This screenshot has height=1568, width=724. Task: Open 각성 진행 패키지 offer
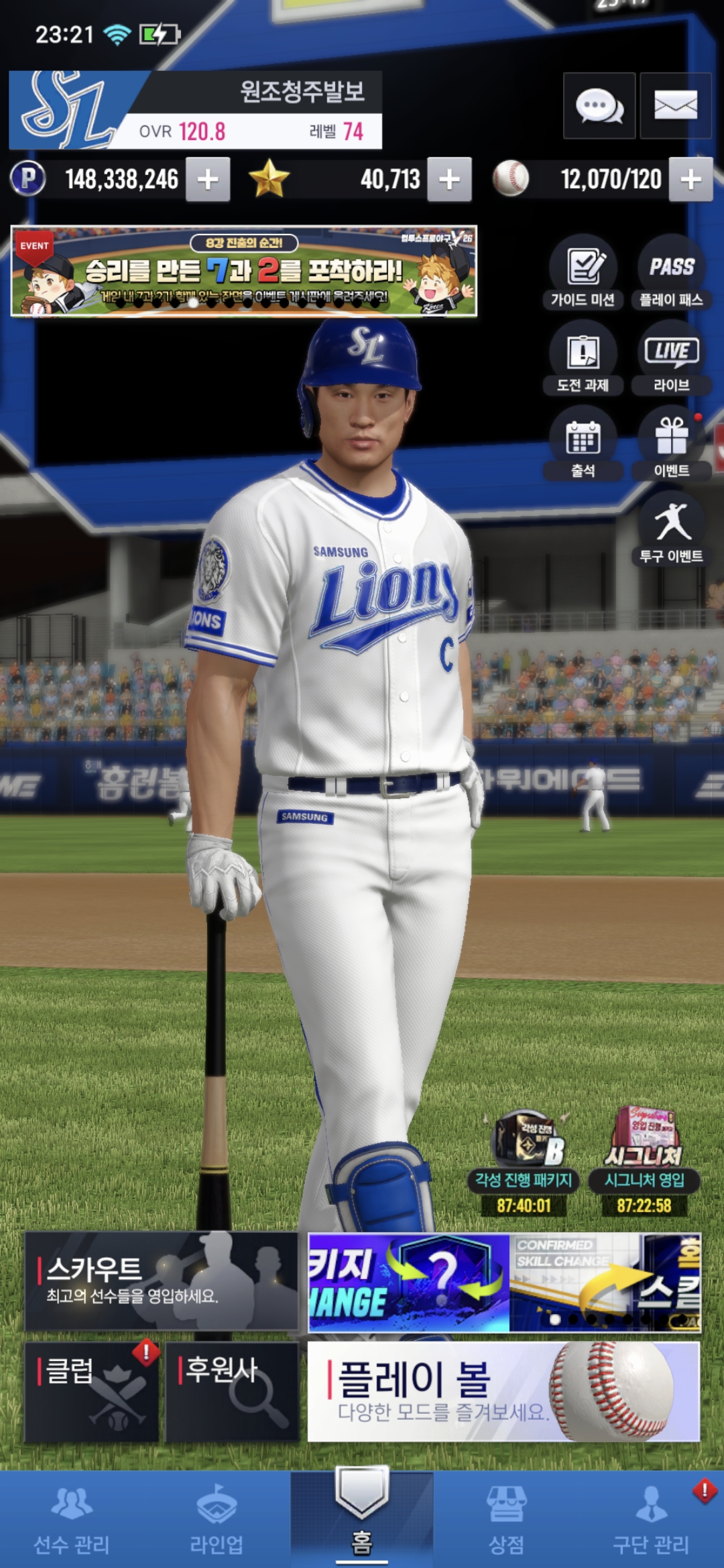[x=524, y=1163]
